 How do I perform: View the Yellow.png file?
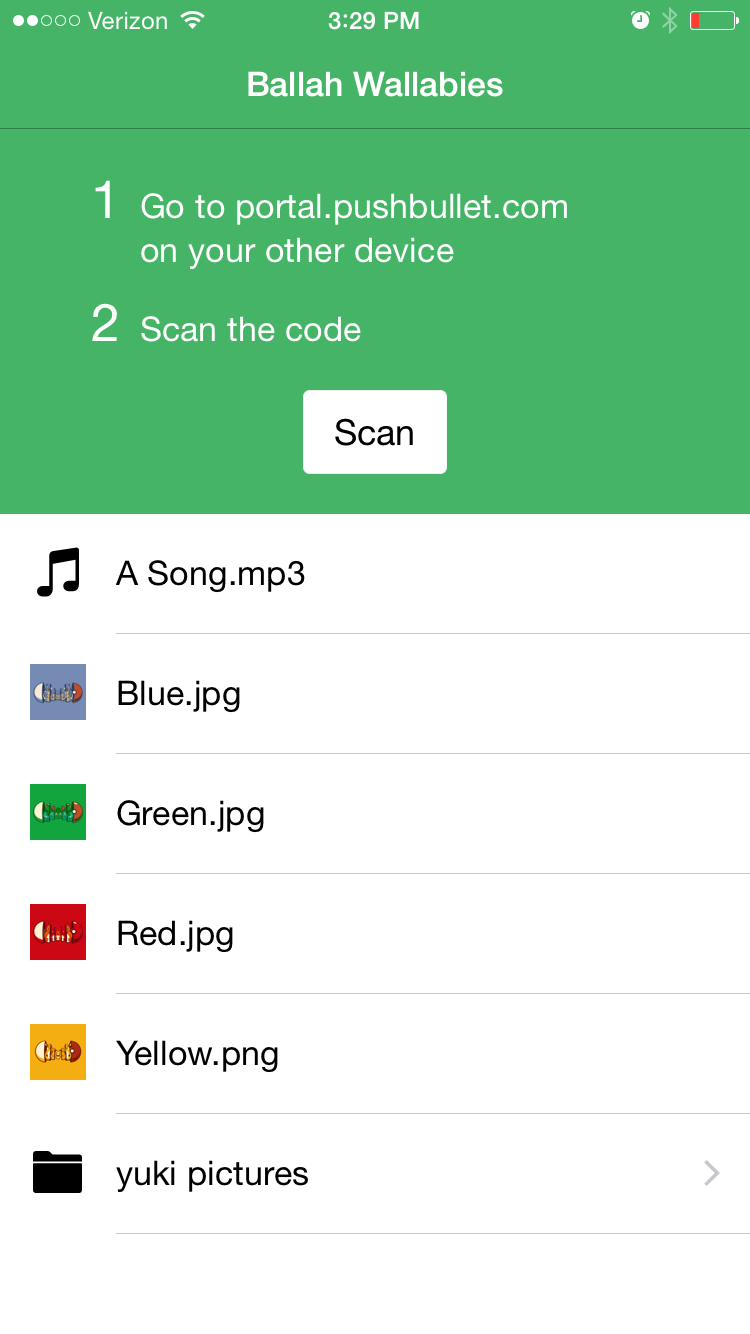tap(375, 1054)
